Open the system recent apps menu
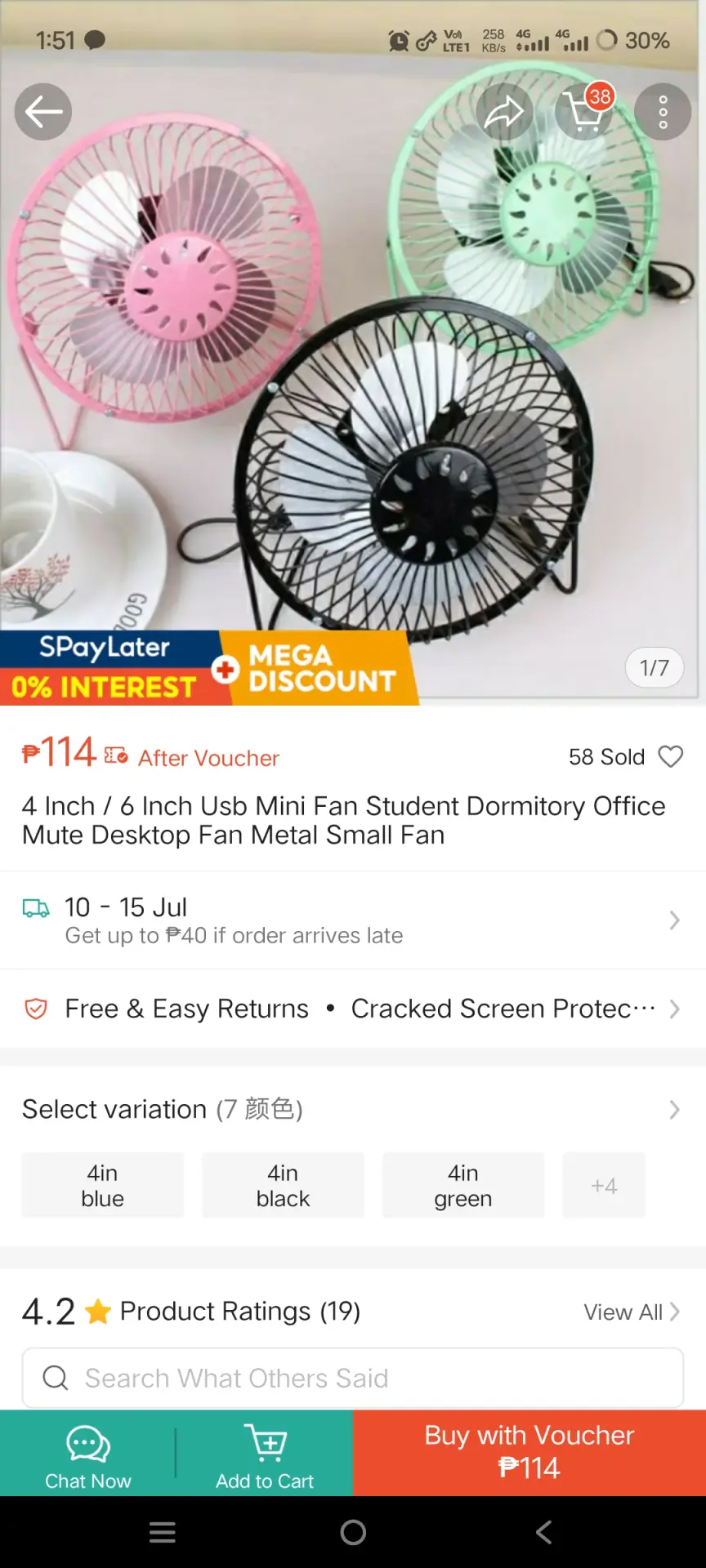This screenshot has width=706, height=1568. 163,1532
